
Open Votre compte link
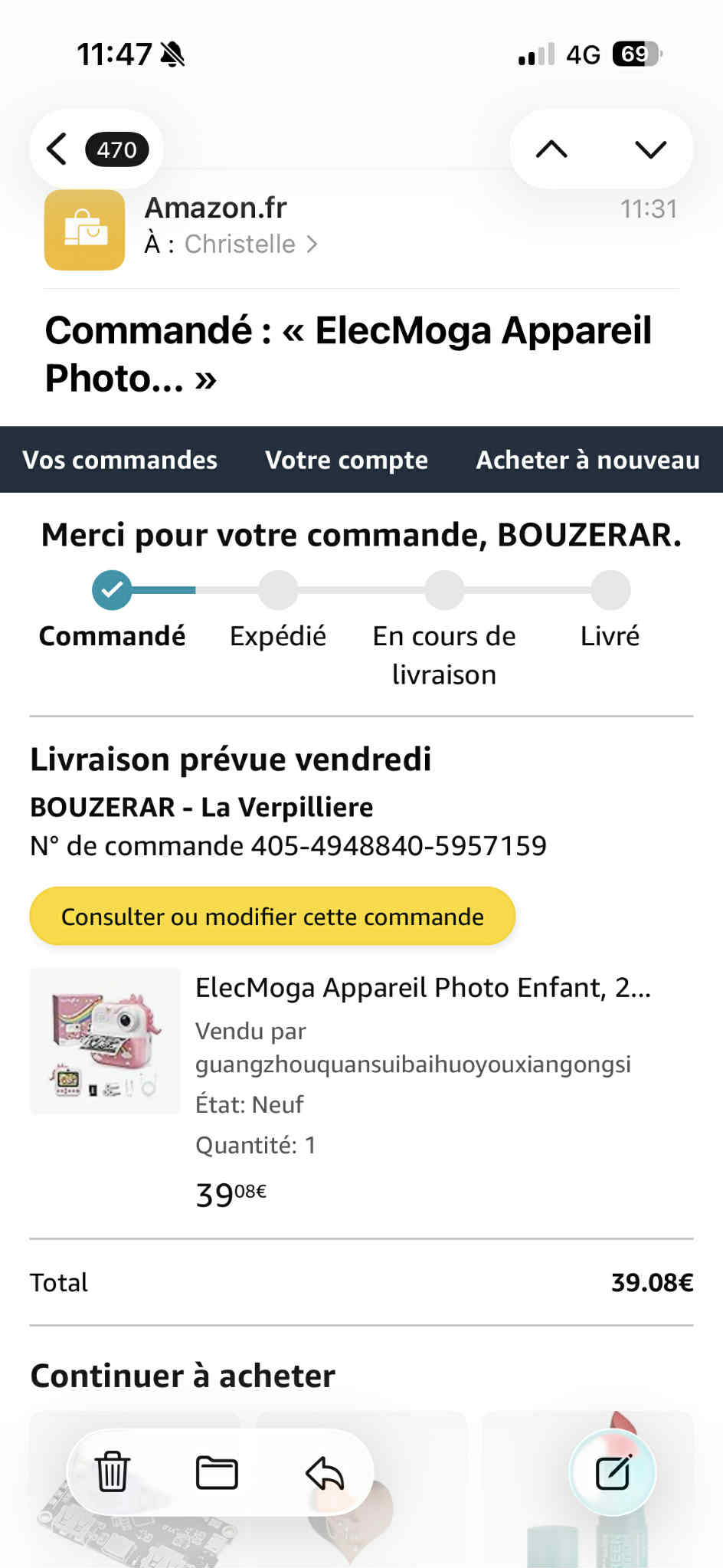coord(346,460)
